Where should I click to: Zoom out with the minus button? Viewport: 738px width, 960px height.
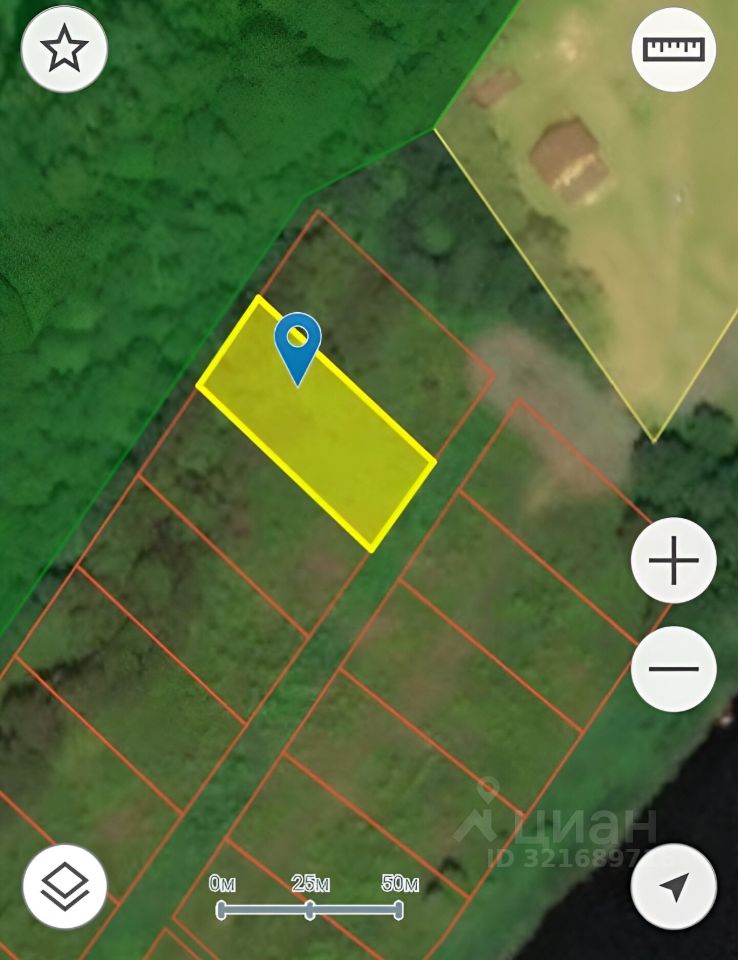pos(673,669)
